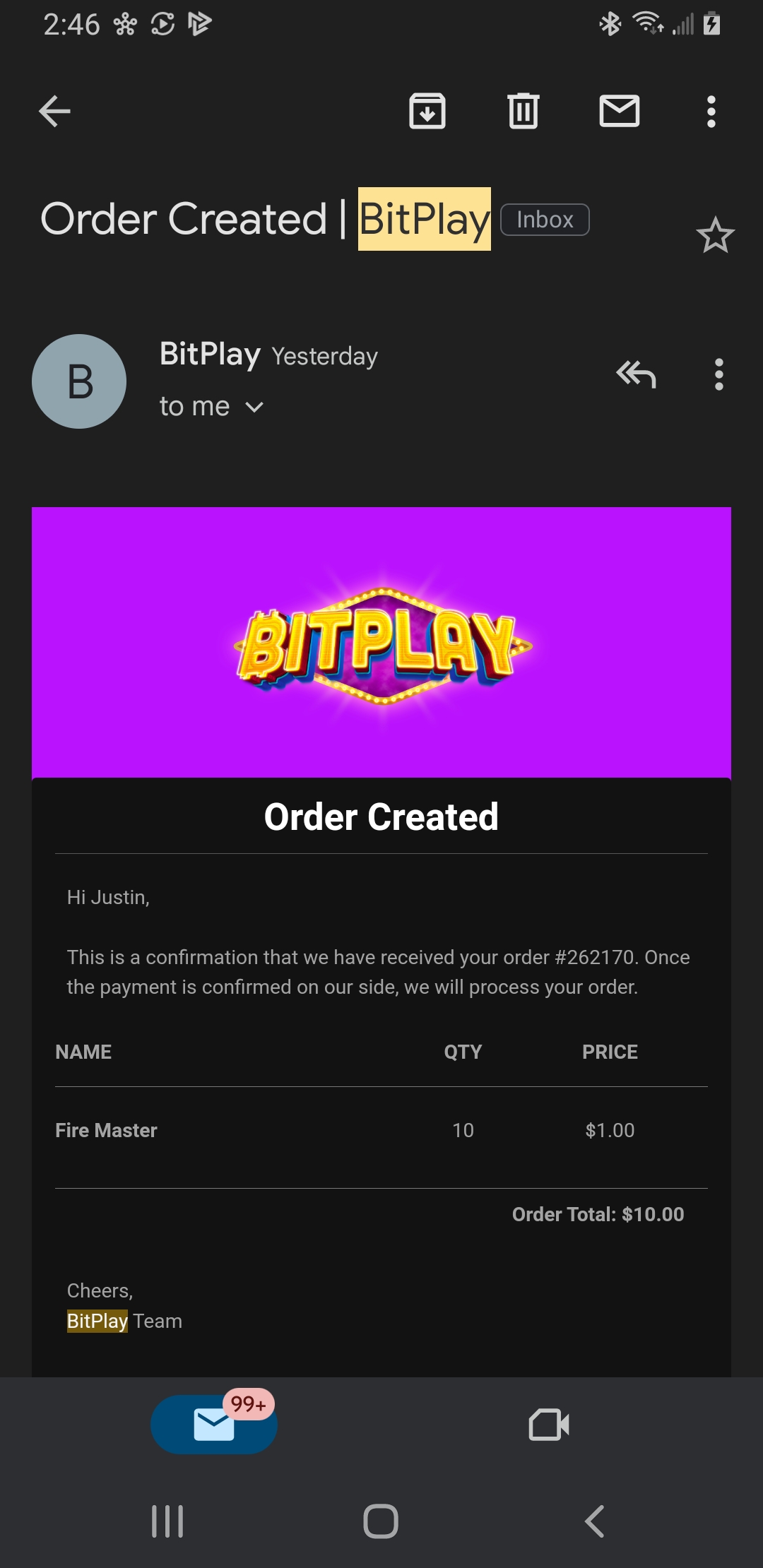Open the top-right overflow menu
The width and height of the screenshot is (763, 1568).
pos(711,112)
